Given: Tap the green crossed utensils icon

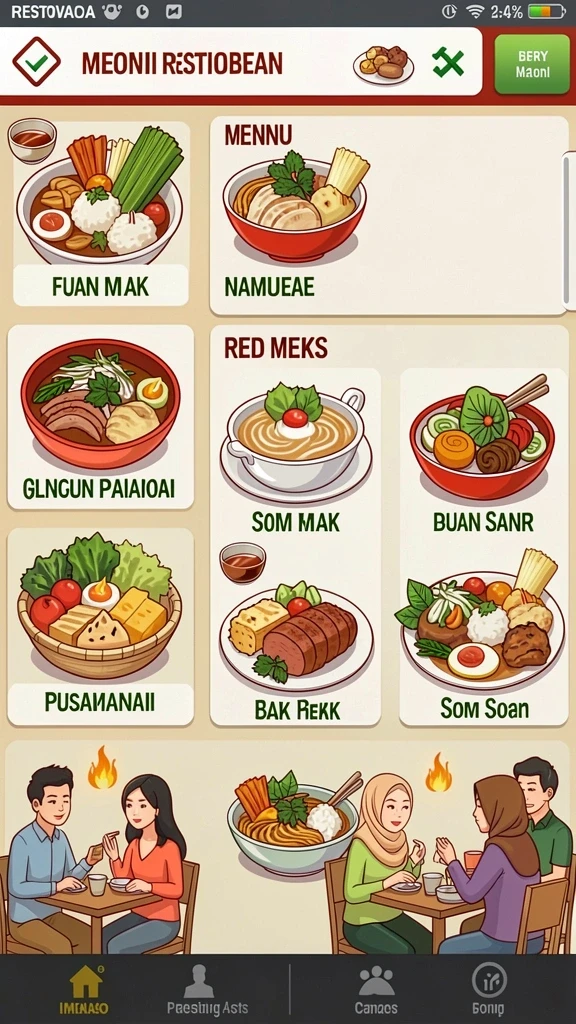Looking at the screenshot, I should point(448,63).
